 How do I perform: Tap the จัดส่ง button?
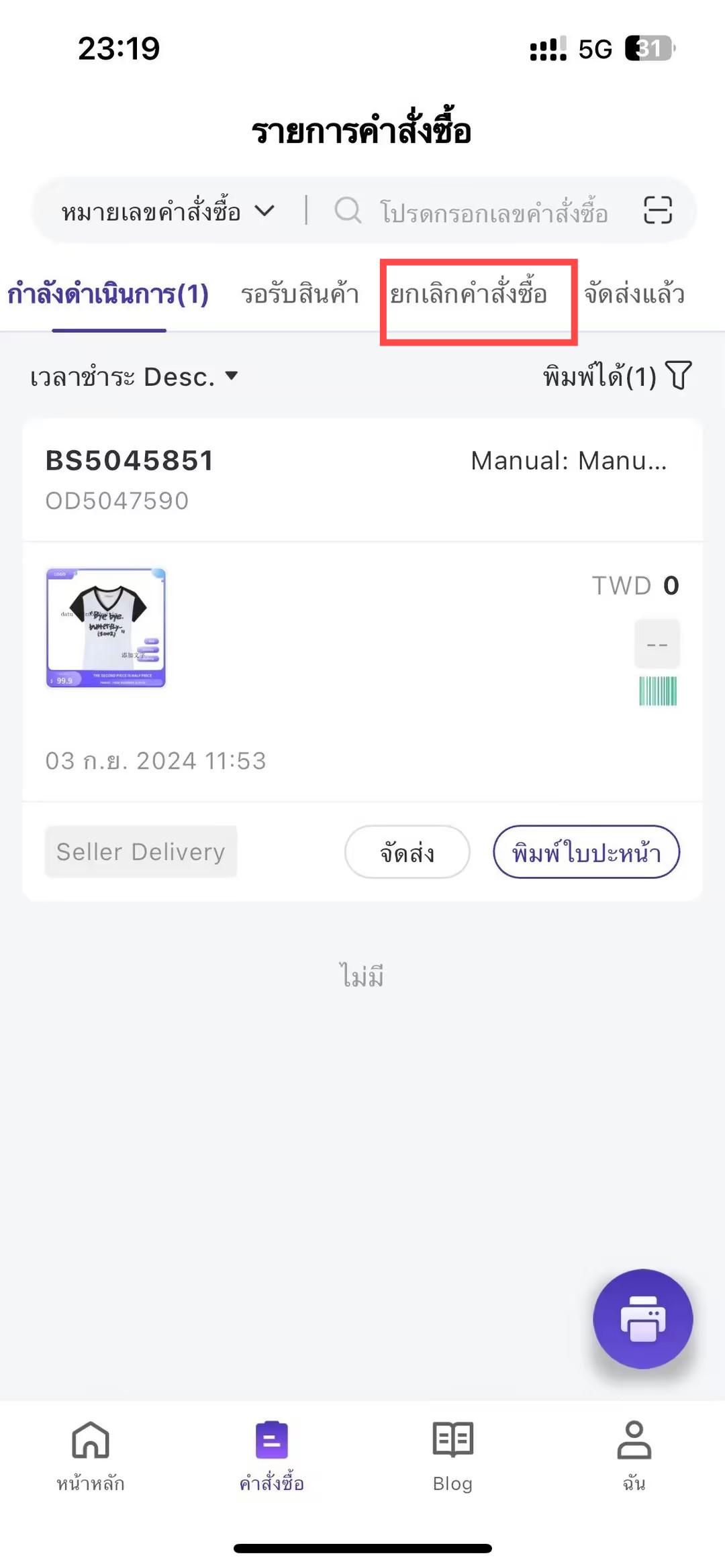[x=407, y=852]
